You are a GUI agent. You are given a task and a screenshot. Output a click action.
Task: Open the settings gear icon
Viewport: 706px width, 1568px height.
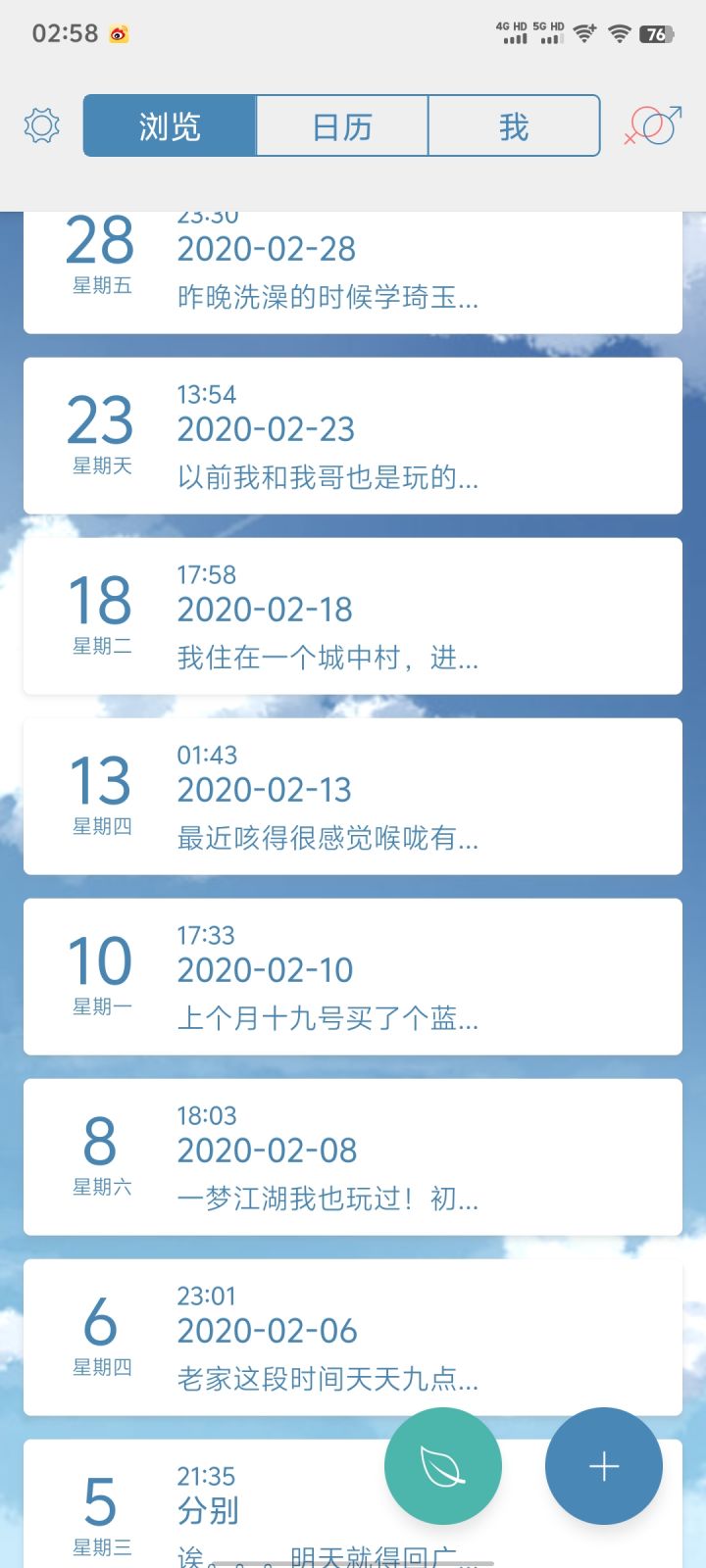[41, 125]
